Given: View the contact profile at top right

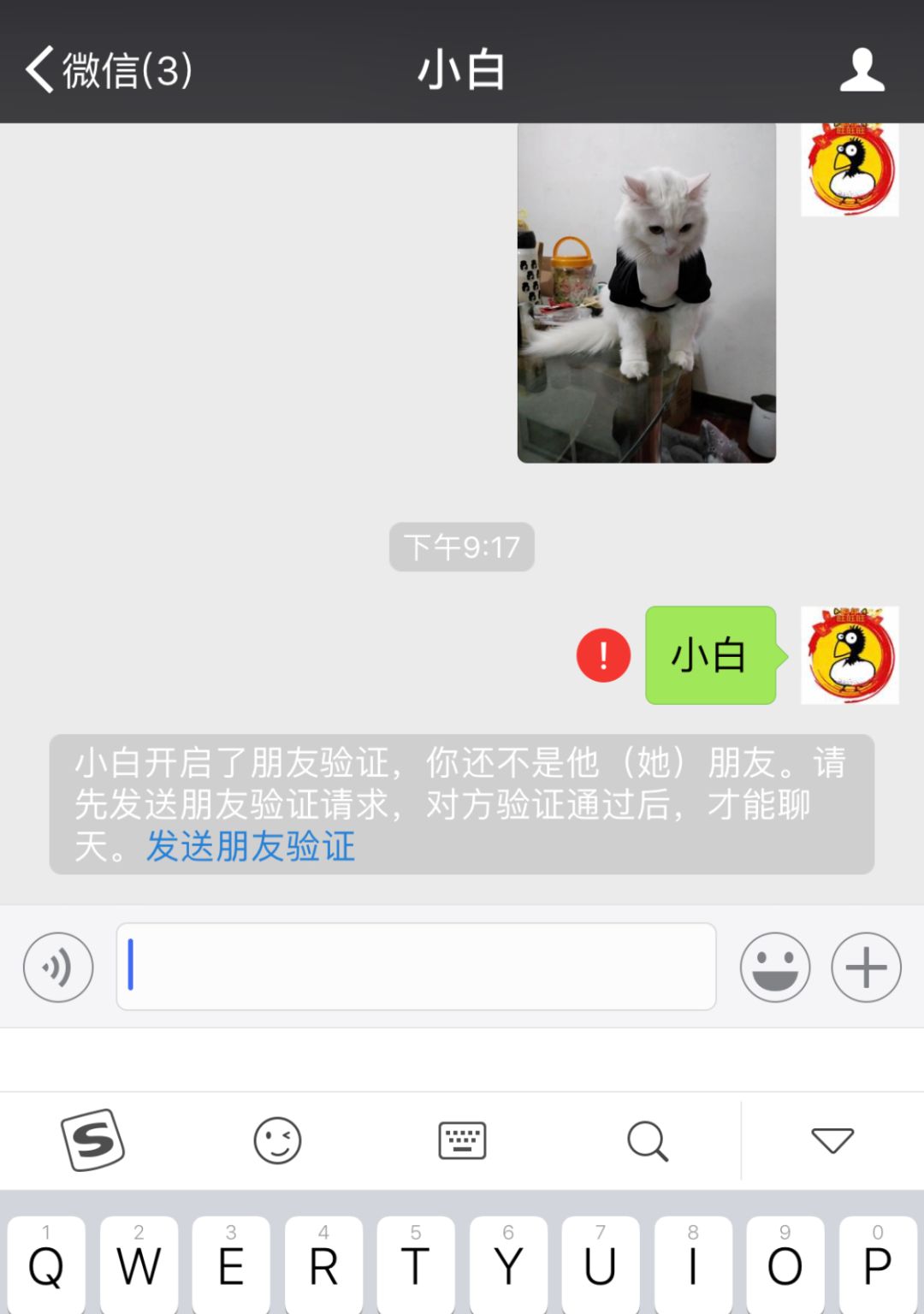Looking at the screenshot, I should [862, 68].
